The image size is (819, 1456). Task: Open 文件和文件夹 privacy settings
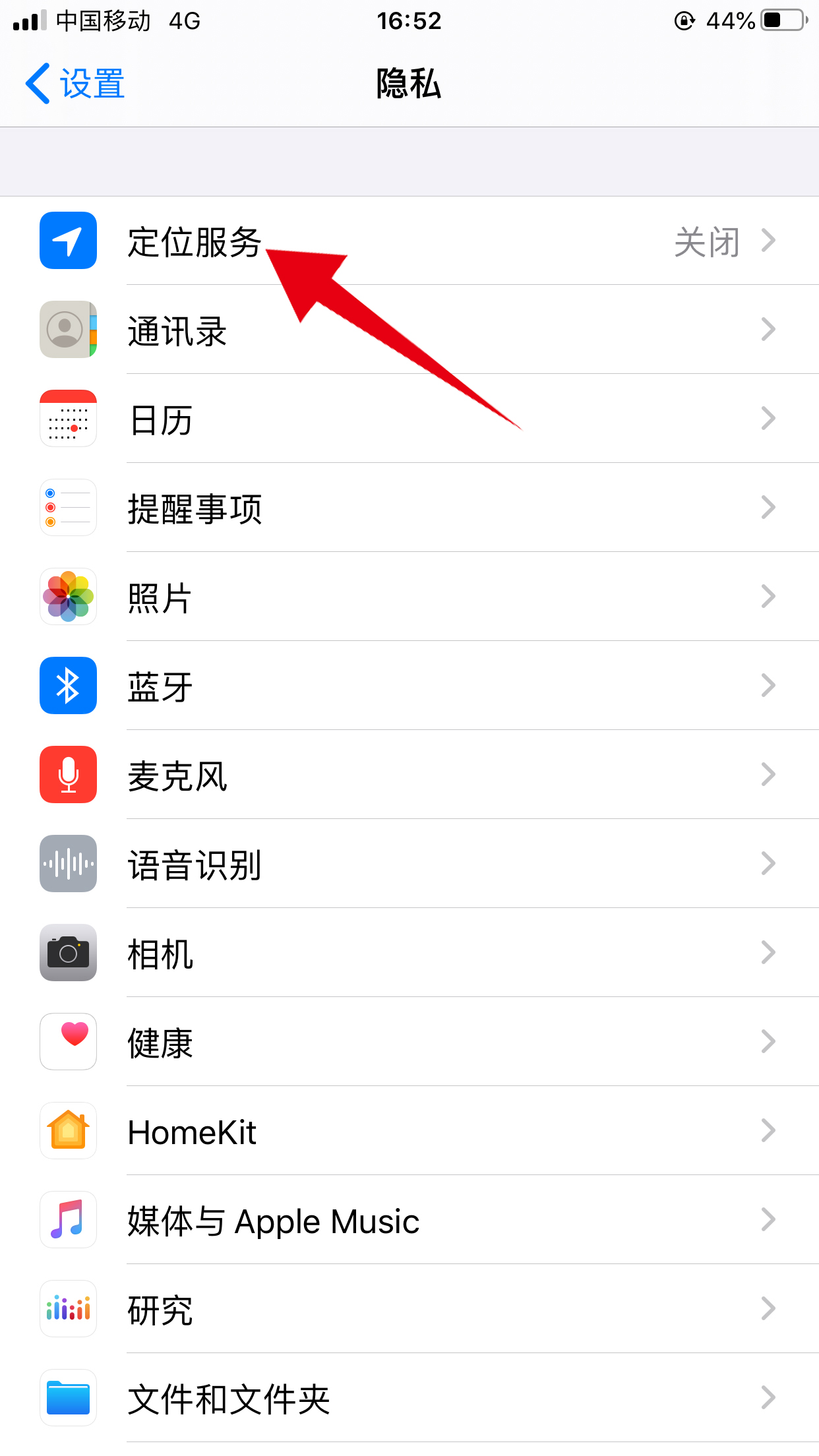[409, 1398]
